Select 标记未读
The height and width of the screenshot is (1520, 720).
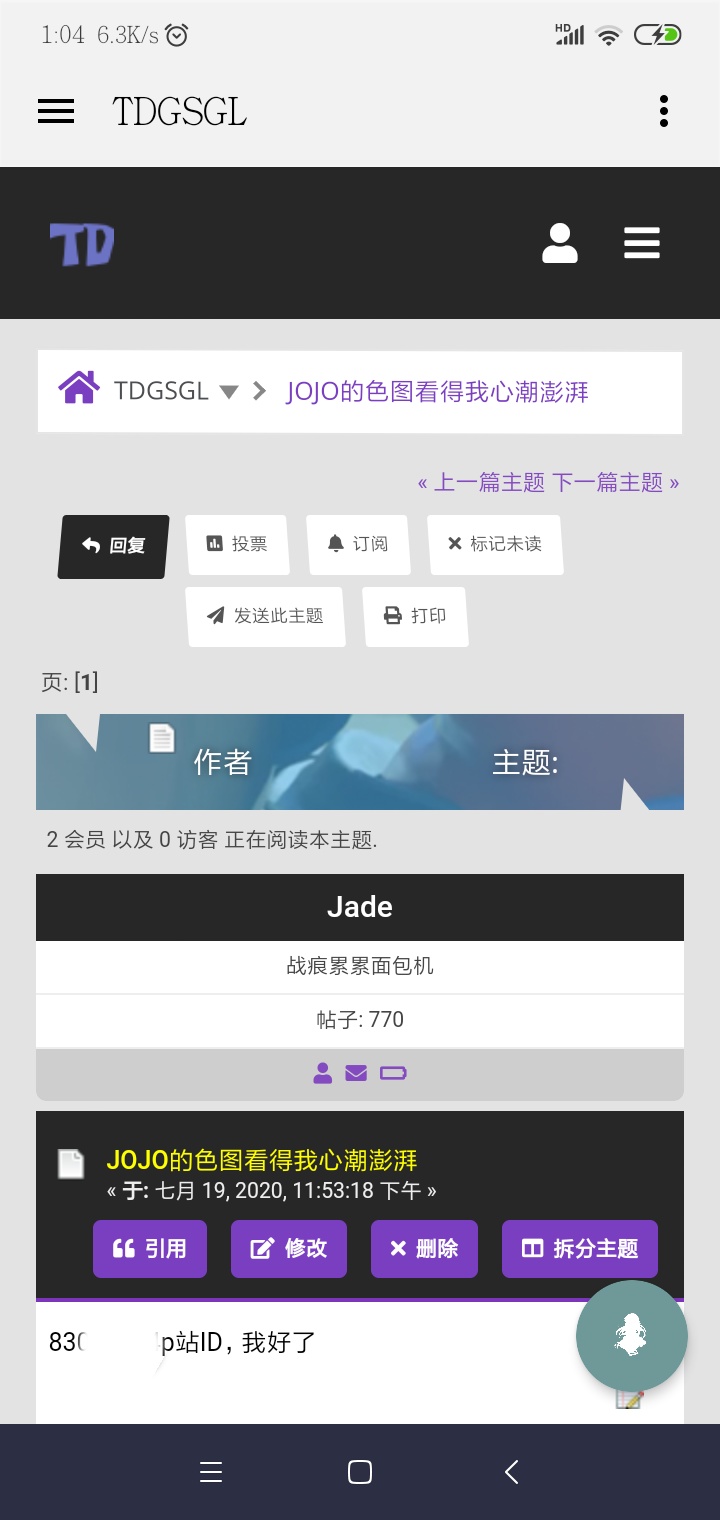(x=495, y=544)
